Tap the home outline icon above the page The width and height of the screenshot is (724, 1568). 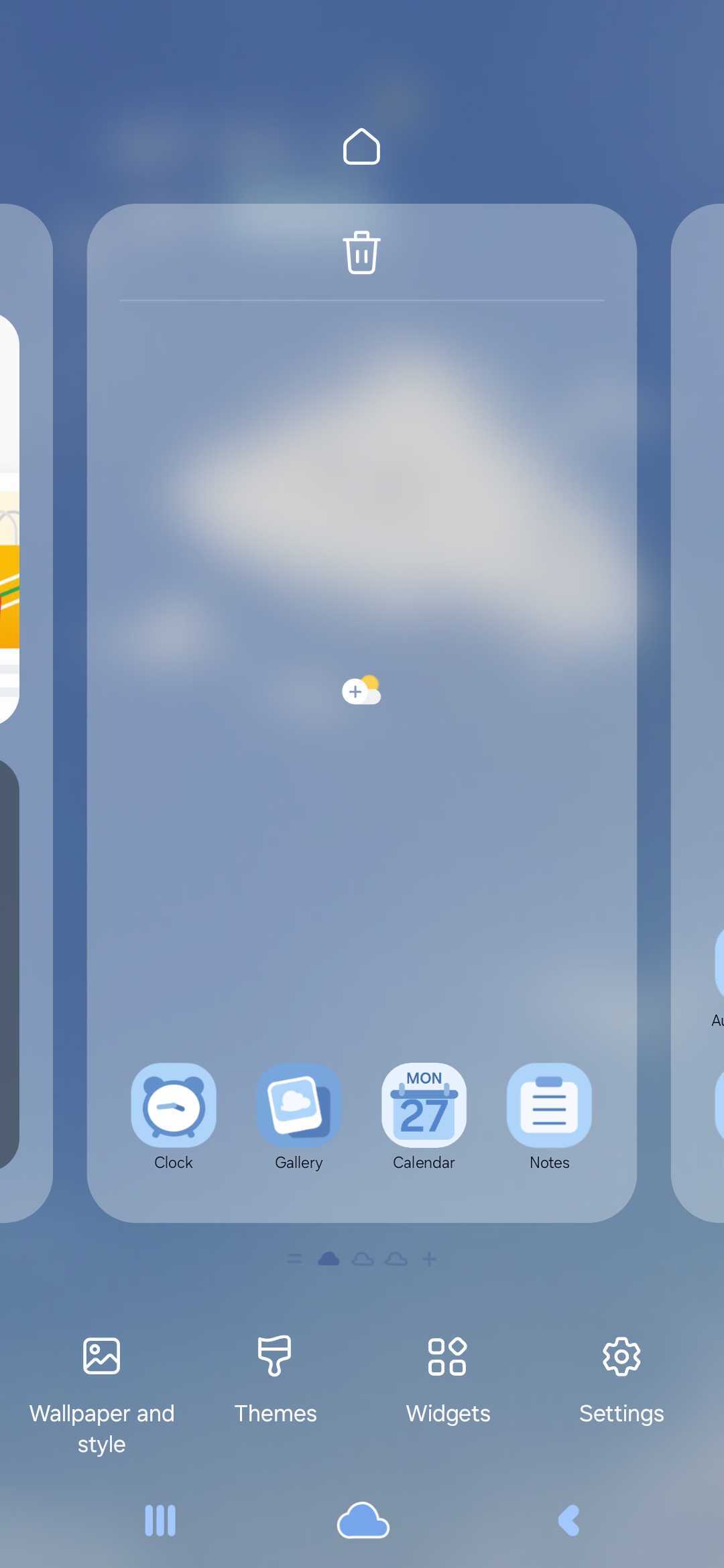tap(361, 146)
